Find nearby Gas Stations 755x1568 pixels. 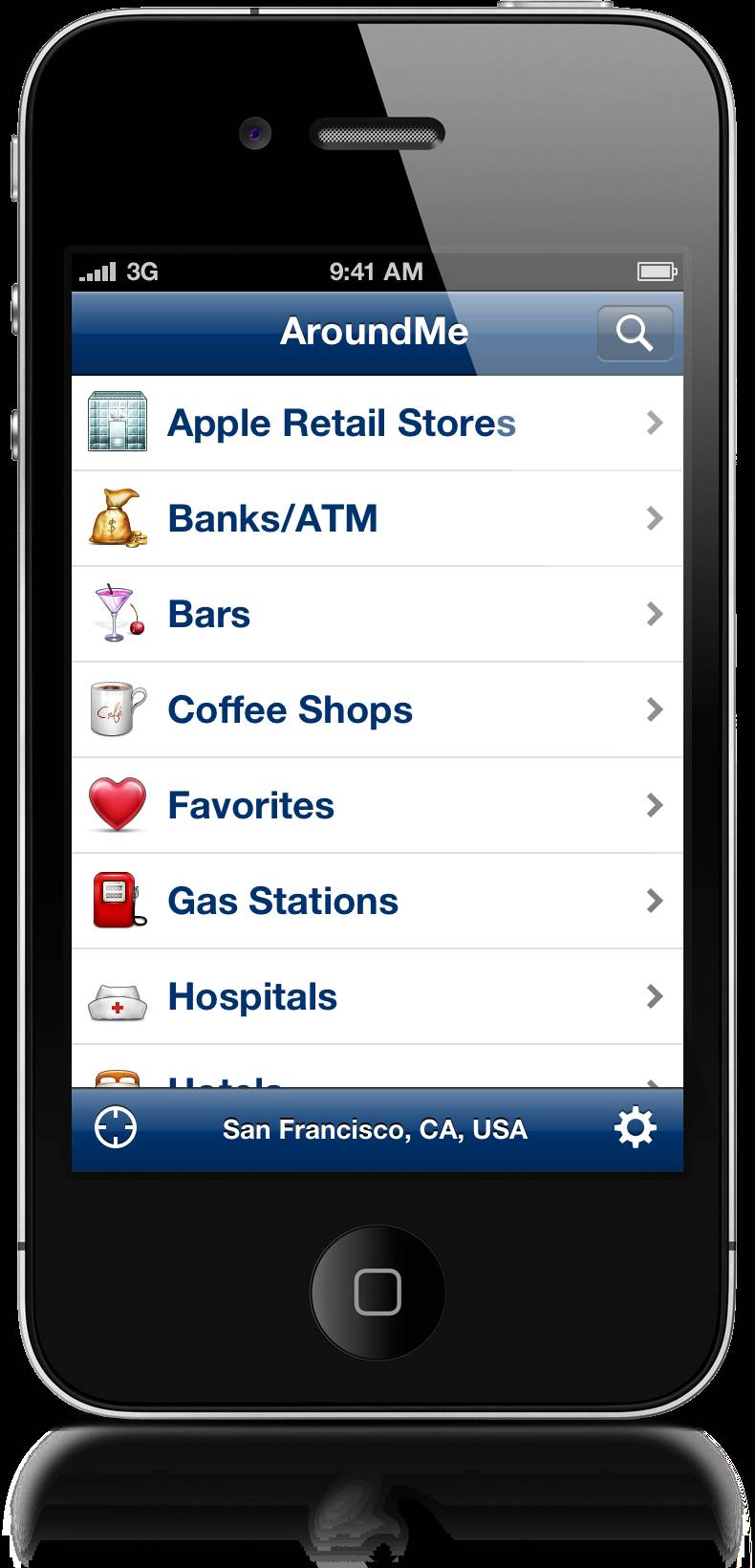[377, 901]
